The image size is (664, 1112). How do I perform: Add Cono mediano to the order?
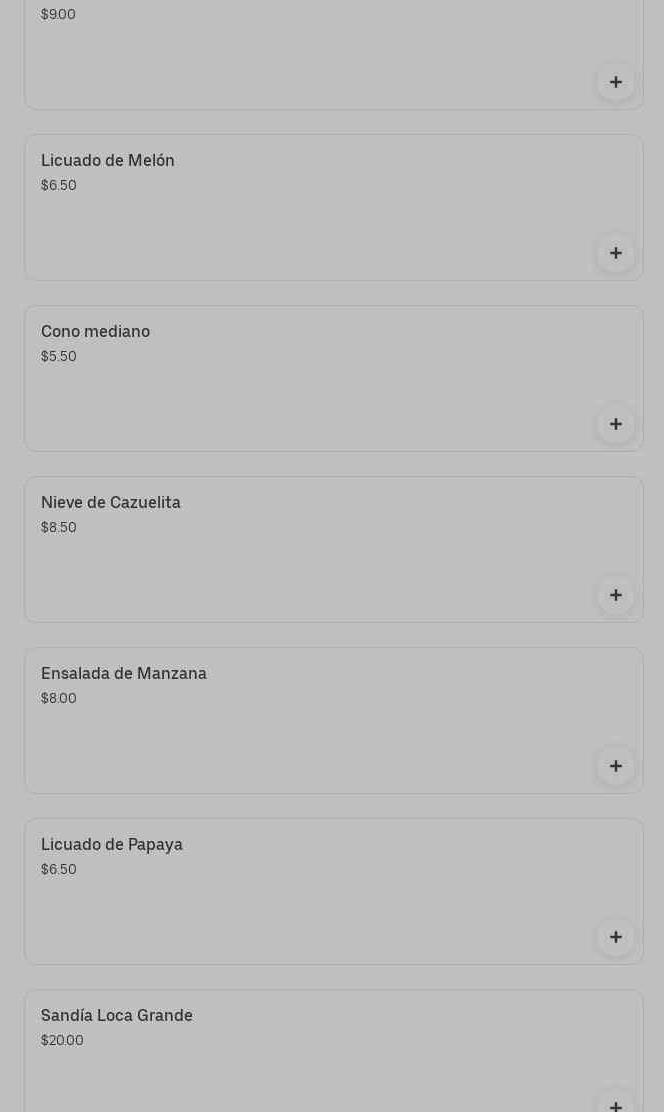tap(616, 424)
